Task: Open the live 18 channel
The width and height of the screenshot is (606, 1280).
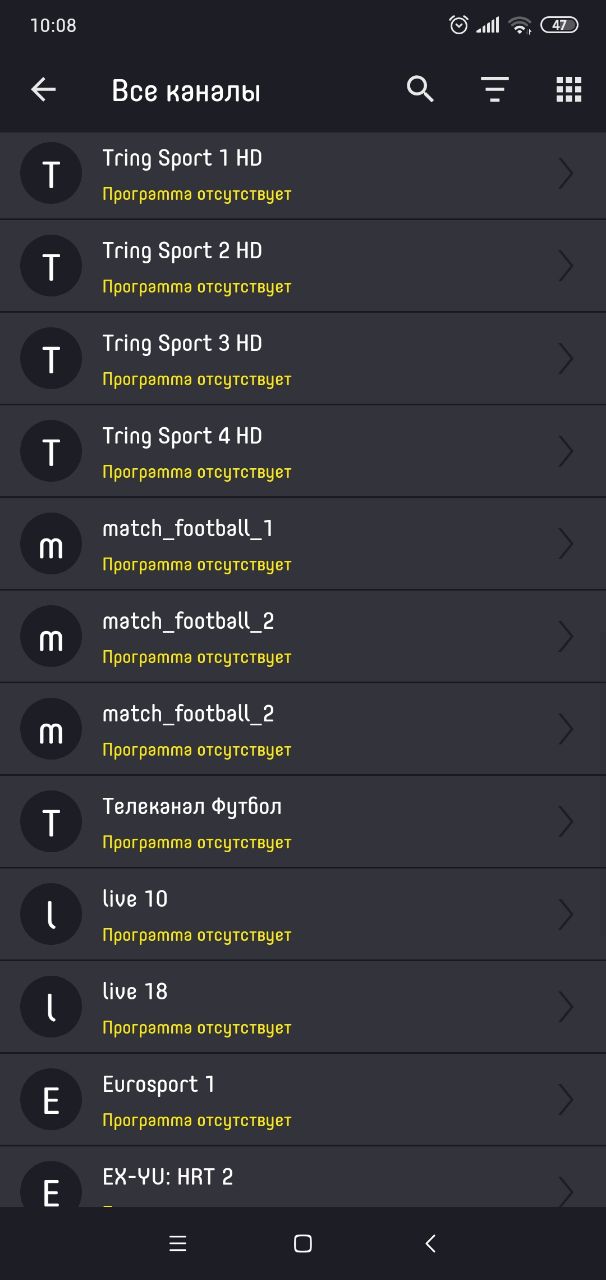Action: tap(303, 1007)
